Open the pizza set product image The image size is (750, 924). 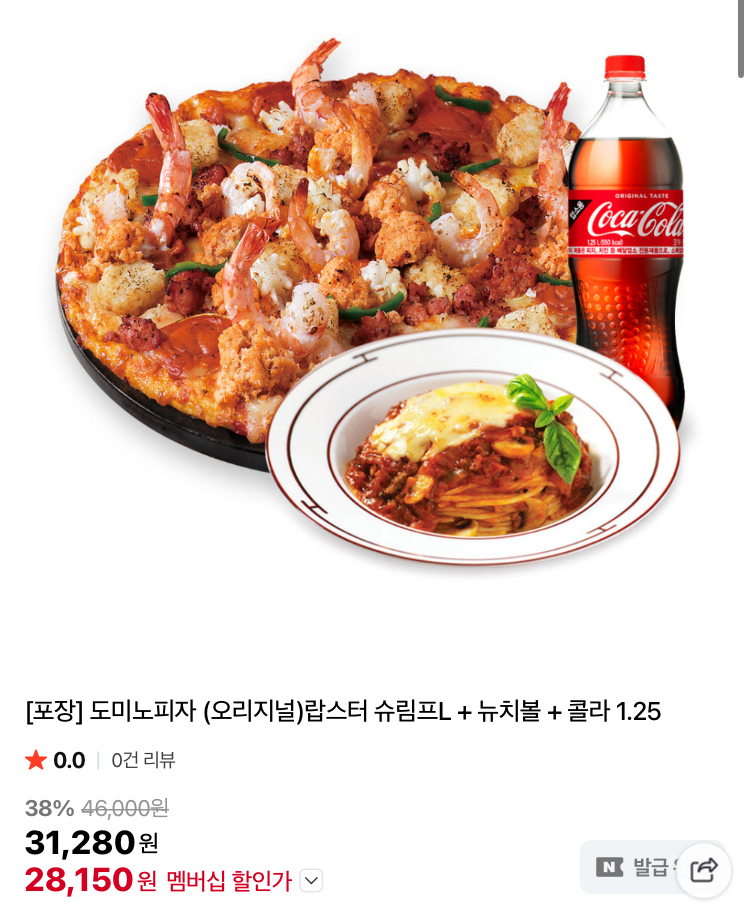pos(372,310)
